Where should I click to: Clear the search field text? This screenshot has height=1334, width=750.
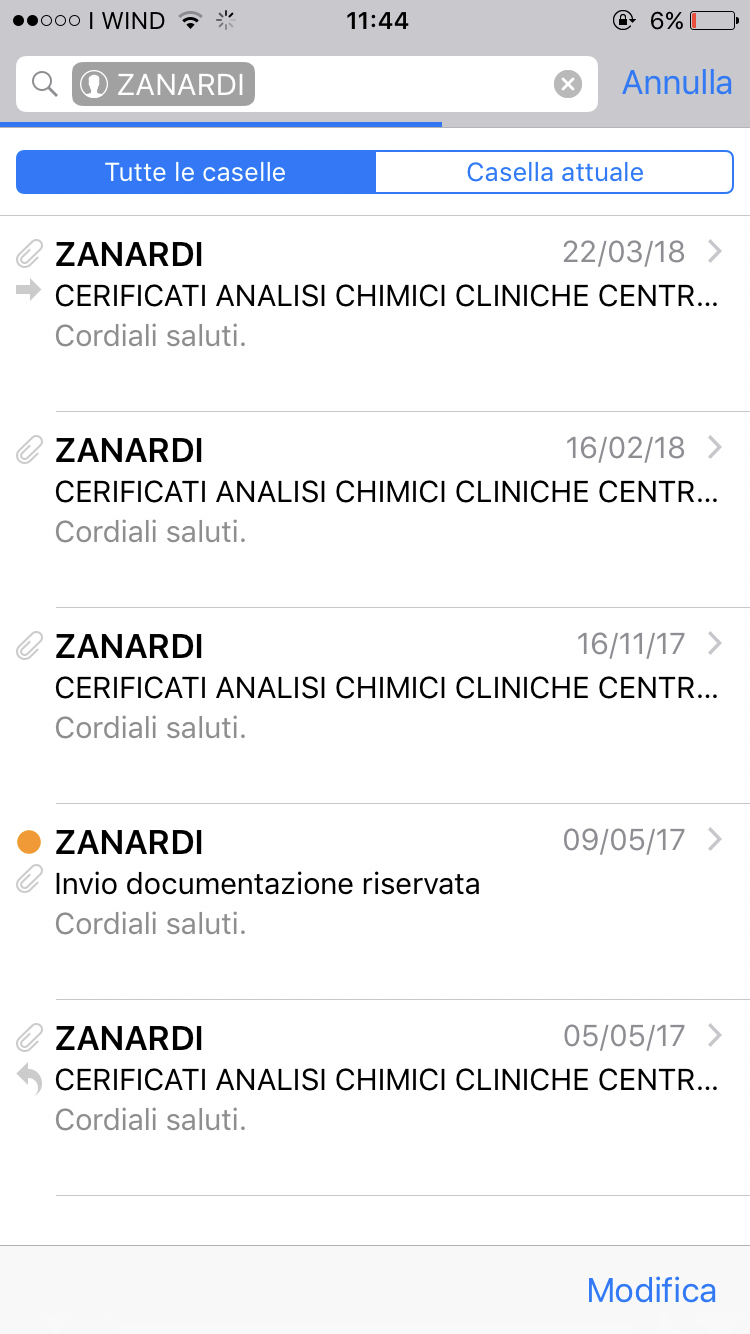coord(568,84)
